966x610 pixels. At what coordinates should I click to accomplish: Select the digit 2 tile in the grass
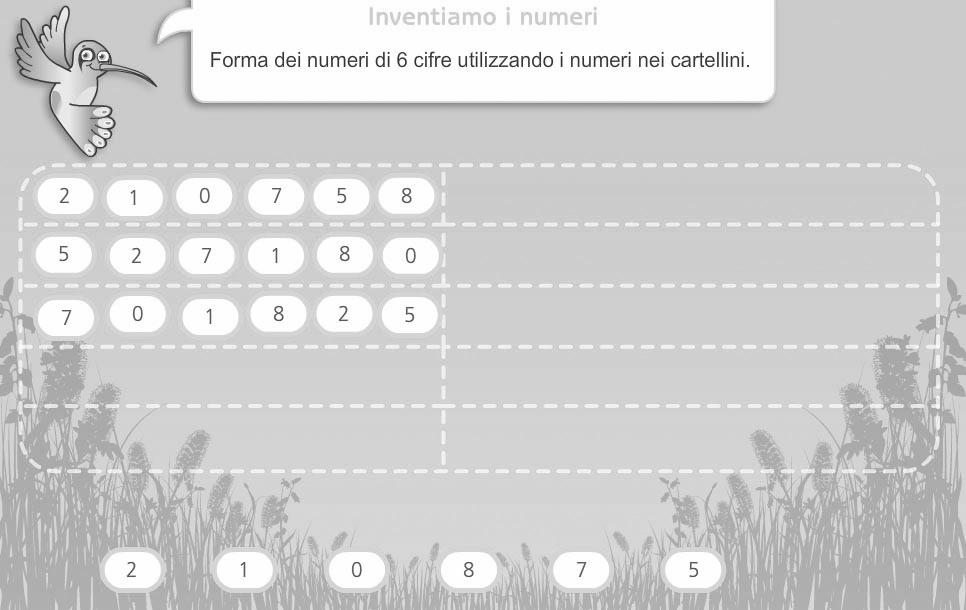click(132, 570)
